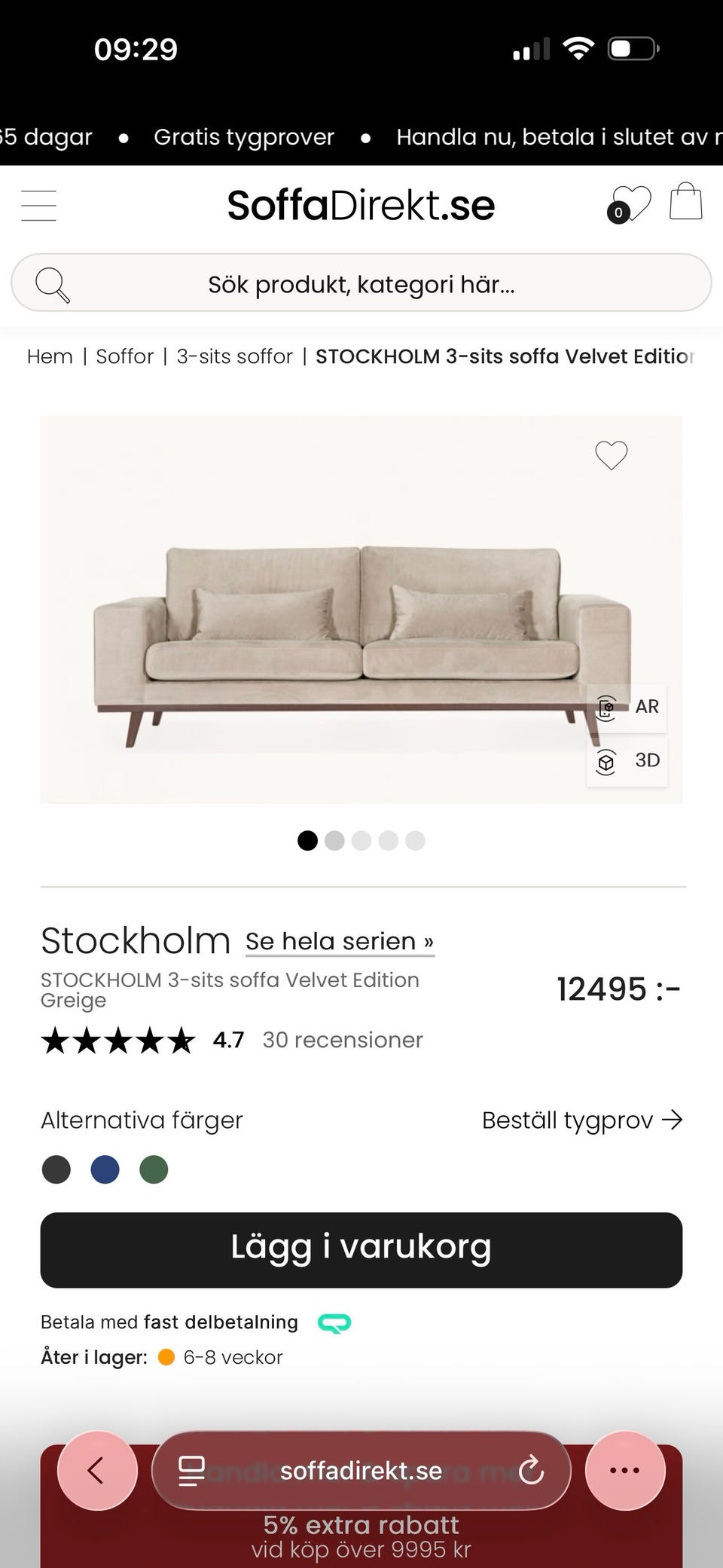Tap the Klarna payment icon

click(x=334, y=1322)
